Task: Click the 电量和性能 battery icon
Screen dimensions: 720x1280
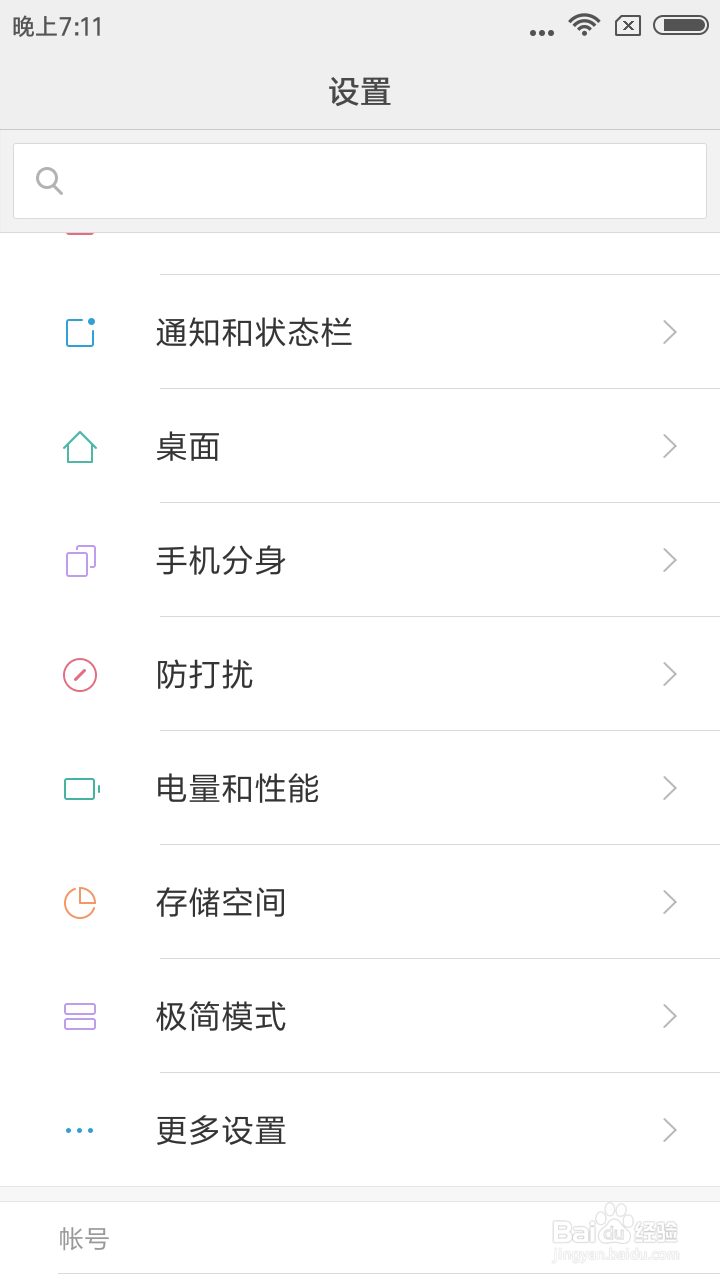Action: pyautogui.click(x=79, y=788)
